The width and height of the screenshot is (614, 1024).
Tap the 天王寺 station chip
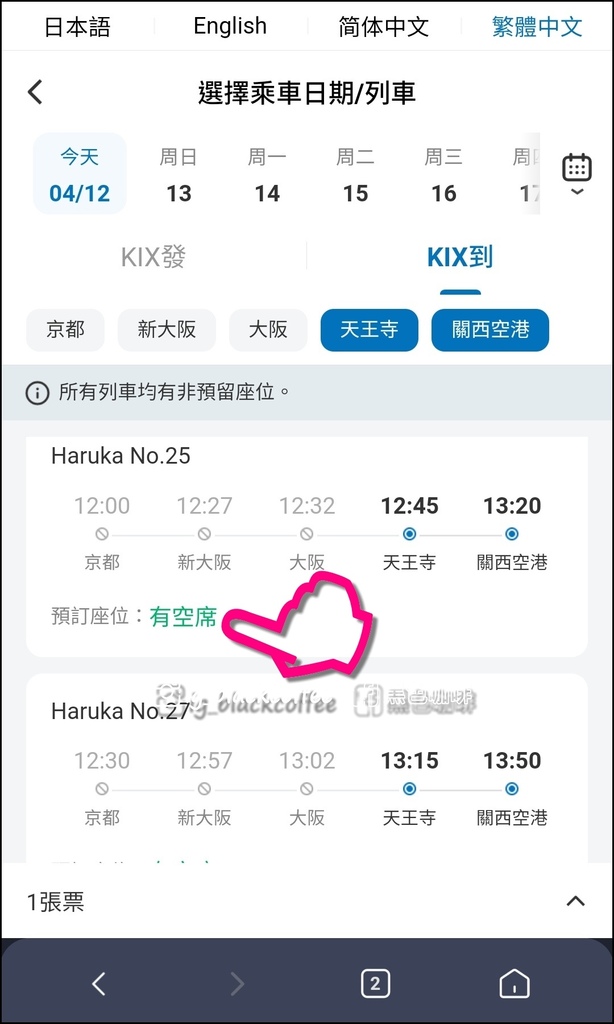coord(369,330)
